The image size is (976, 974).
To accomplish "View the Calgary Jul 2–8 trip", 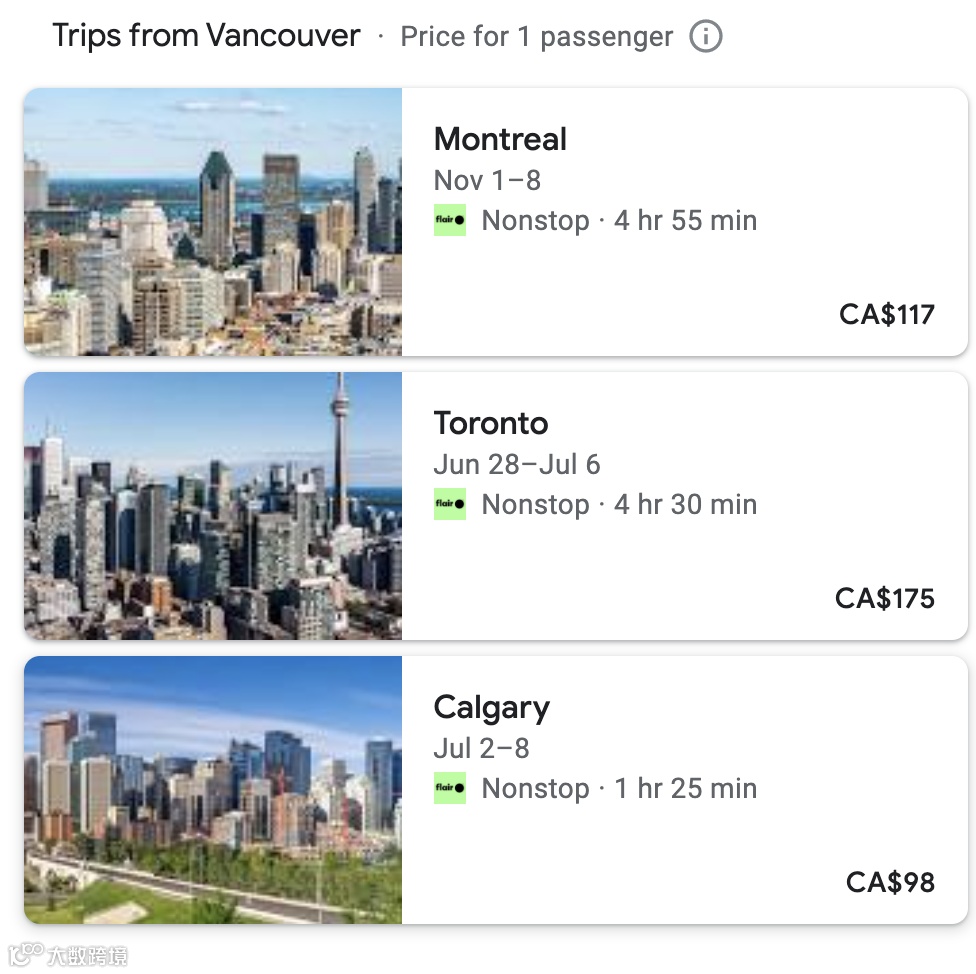I will (x=495, y=790).
